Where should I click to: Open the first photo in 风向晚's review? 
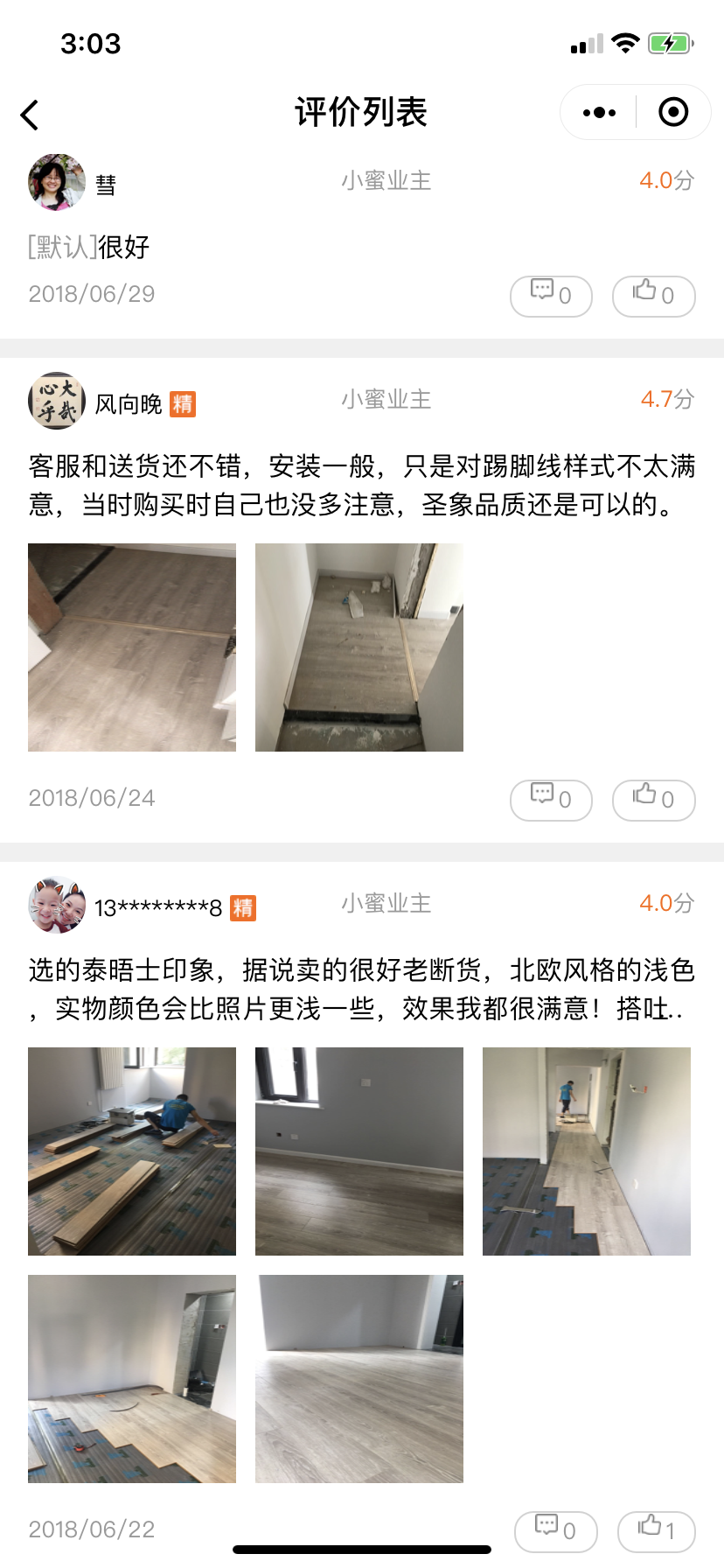pos(132,647)
